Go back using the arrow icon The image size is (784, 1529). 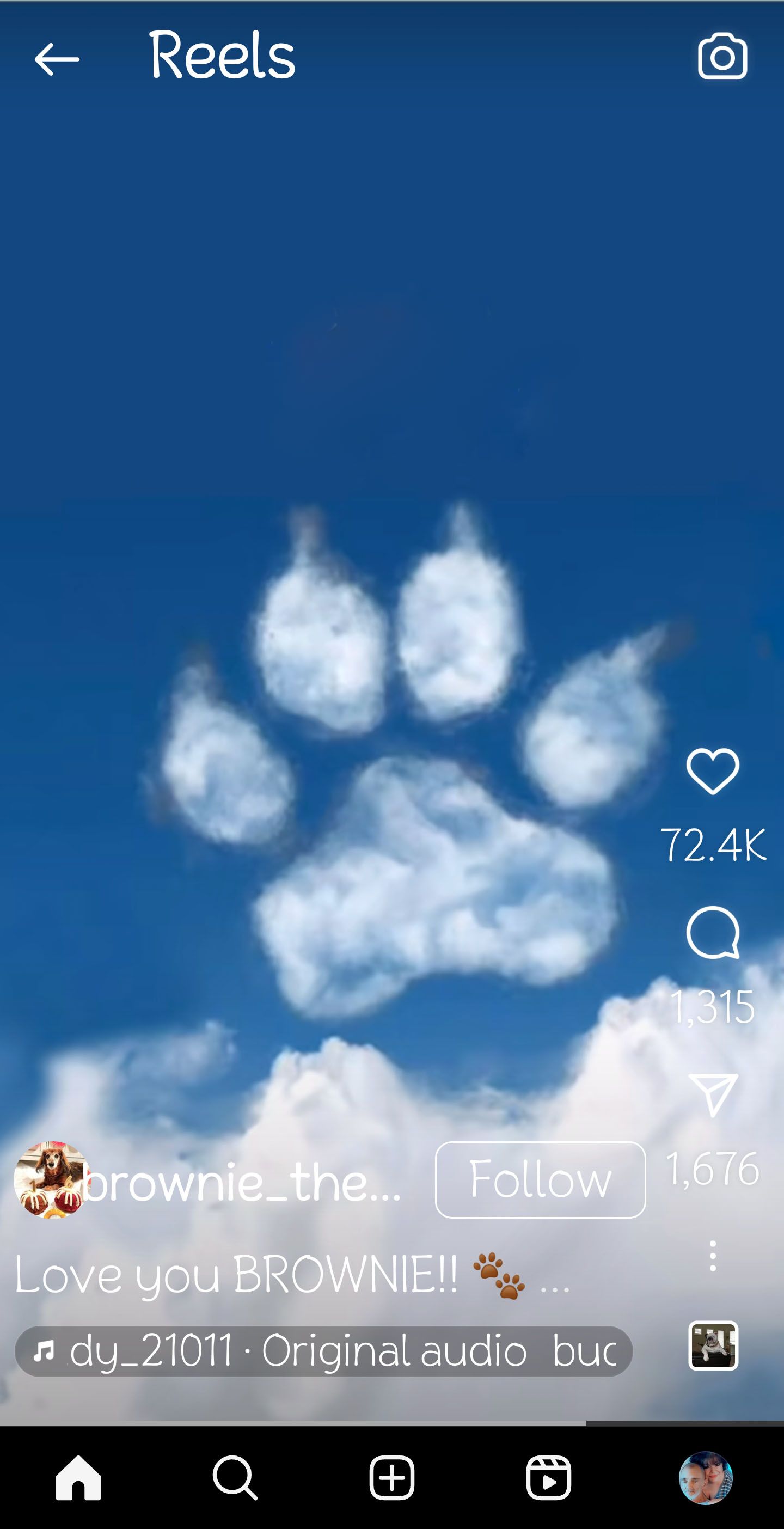(x=57, y=59)
